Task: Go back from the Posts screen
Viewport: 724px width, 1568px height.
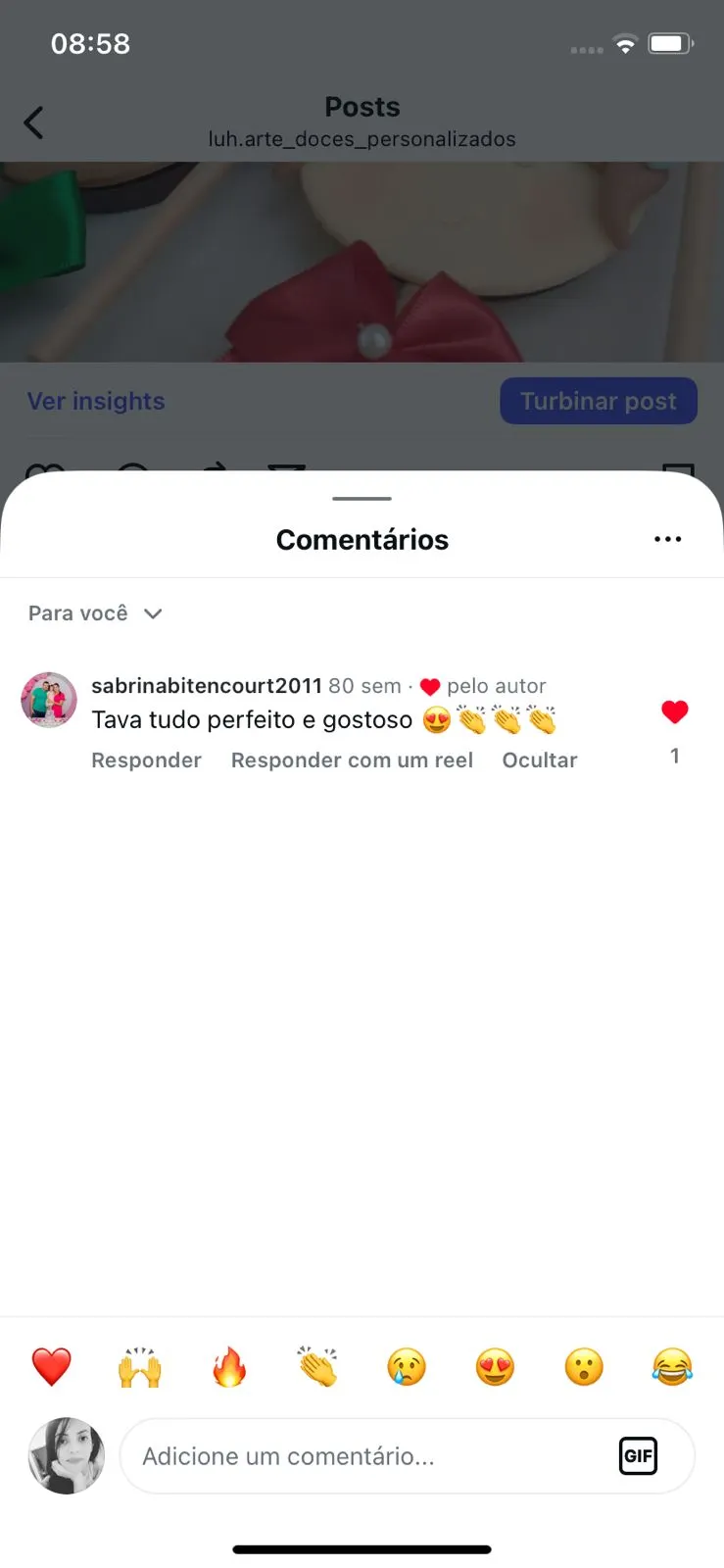Action: click(33, 122)
